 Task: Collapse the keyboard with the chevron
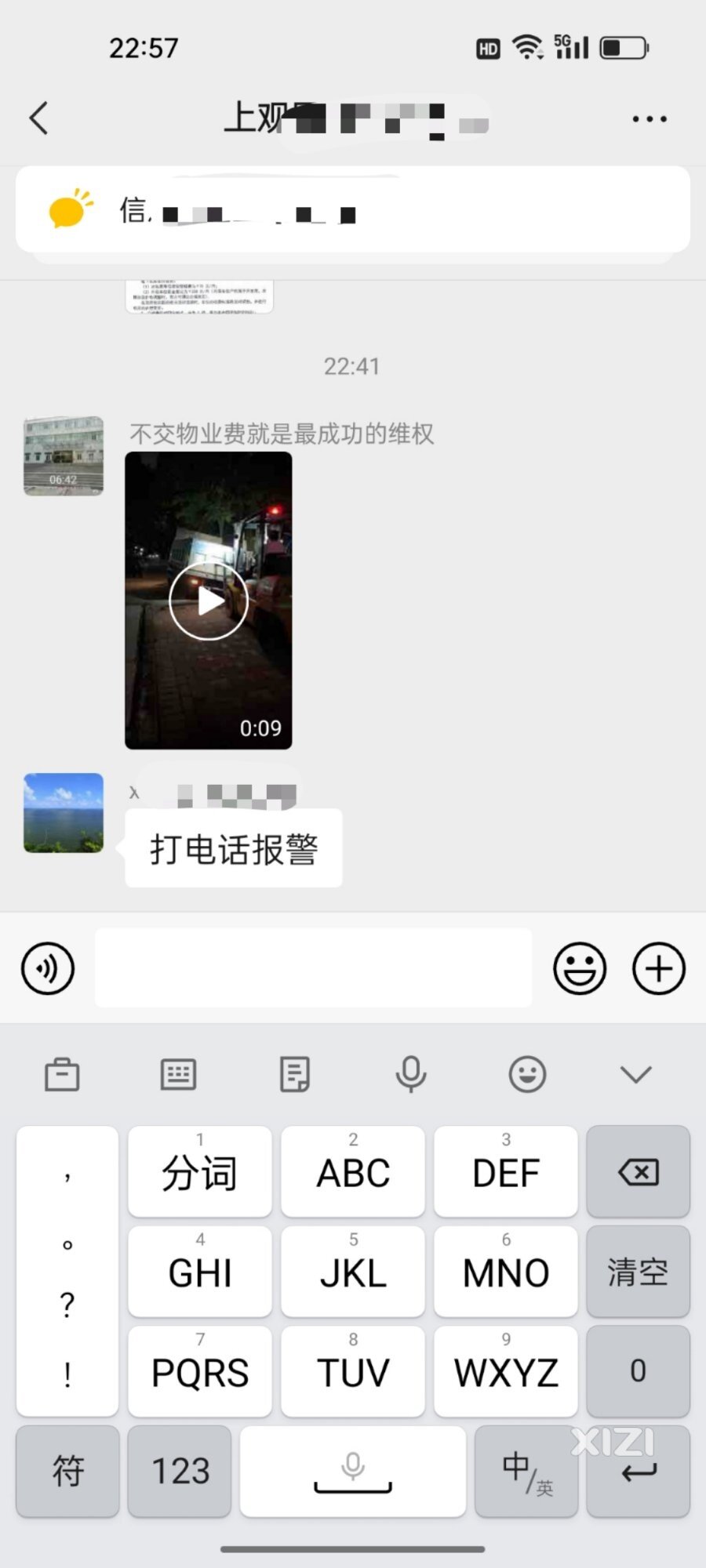point(635,1074)
